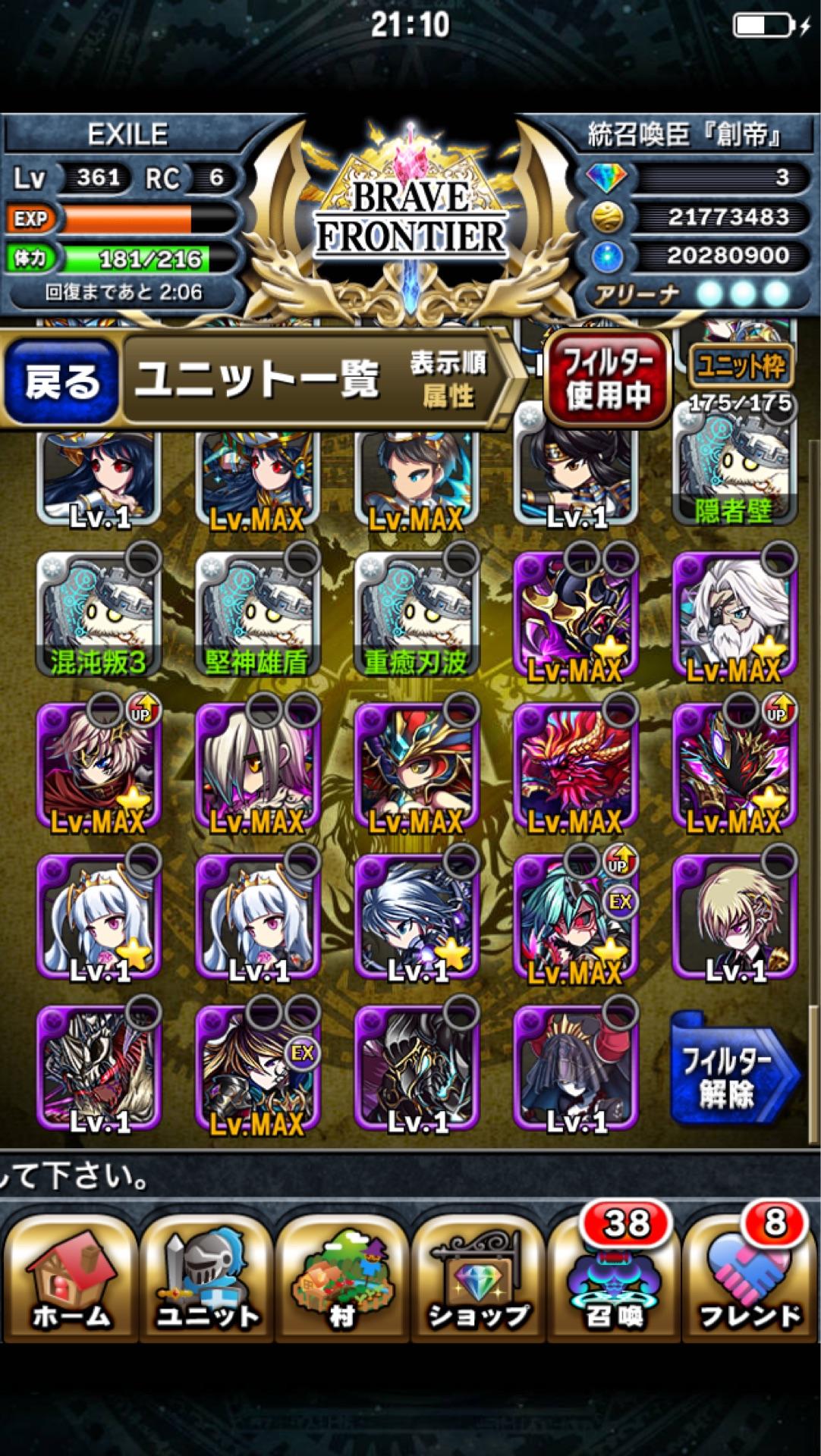The image size is (821, 1456).
Task: Select the blond unit in black suit
Action: [x=734, y=918]
